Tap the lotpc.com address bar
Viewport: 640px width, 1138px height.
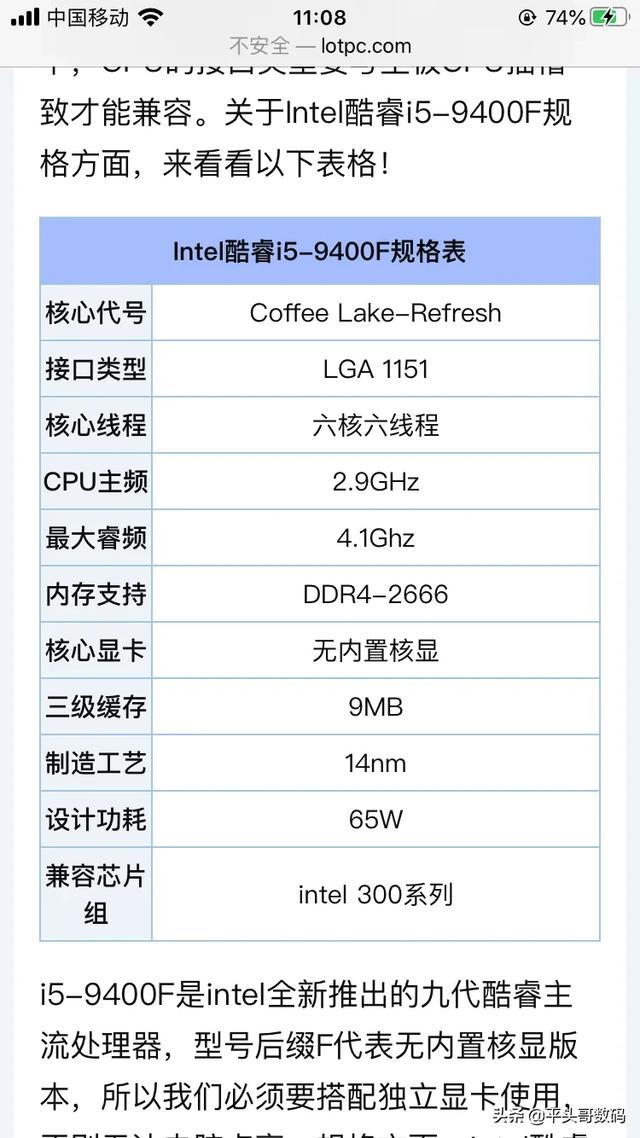click(x=320, y=46)
